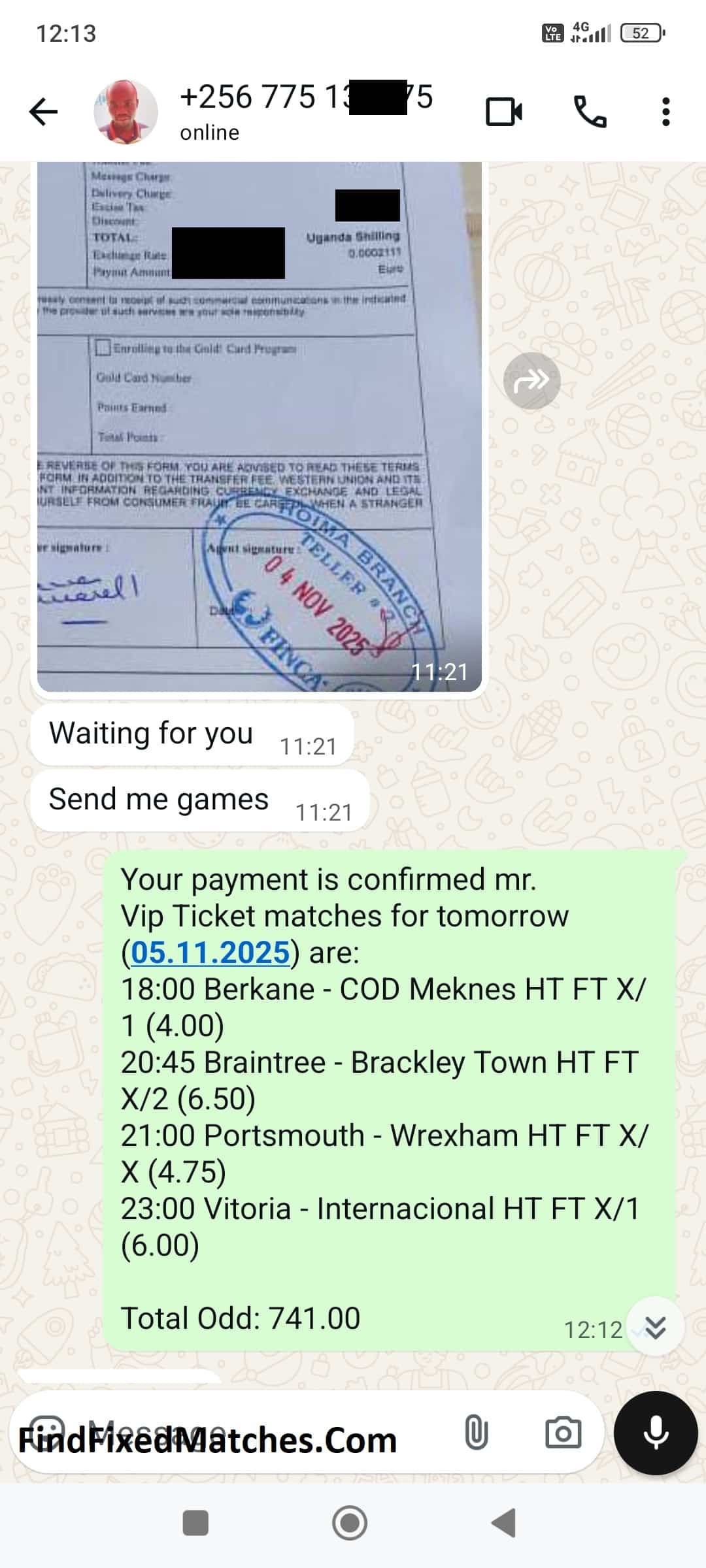Start a video call
706x1568 pixels.
[504, 112]
